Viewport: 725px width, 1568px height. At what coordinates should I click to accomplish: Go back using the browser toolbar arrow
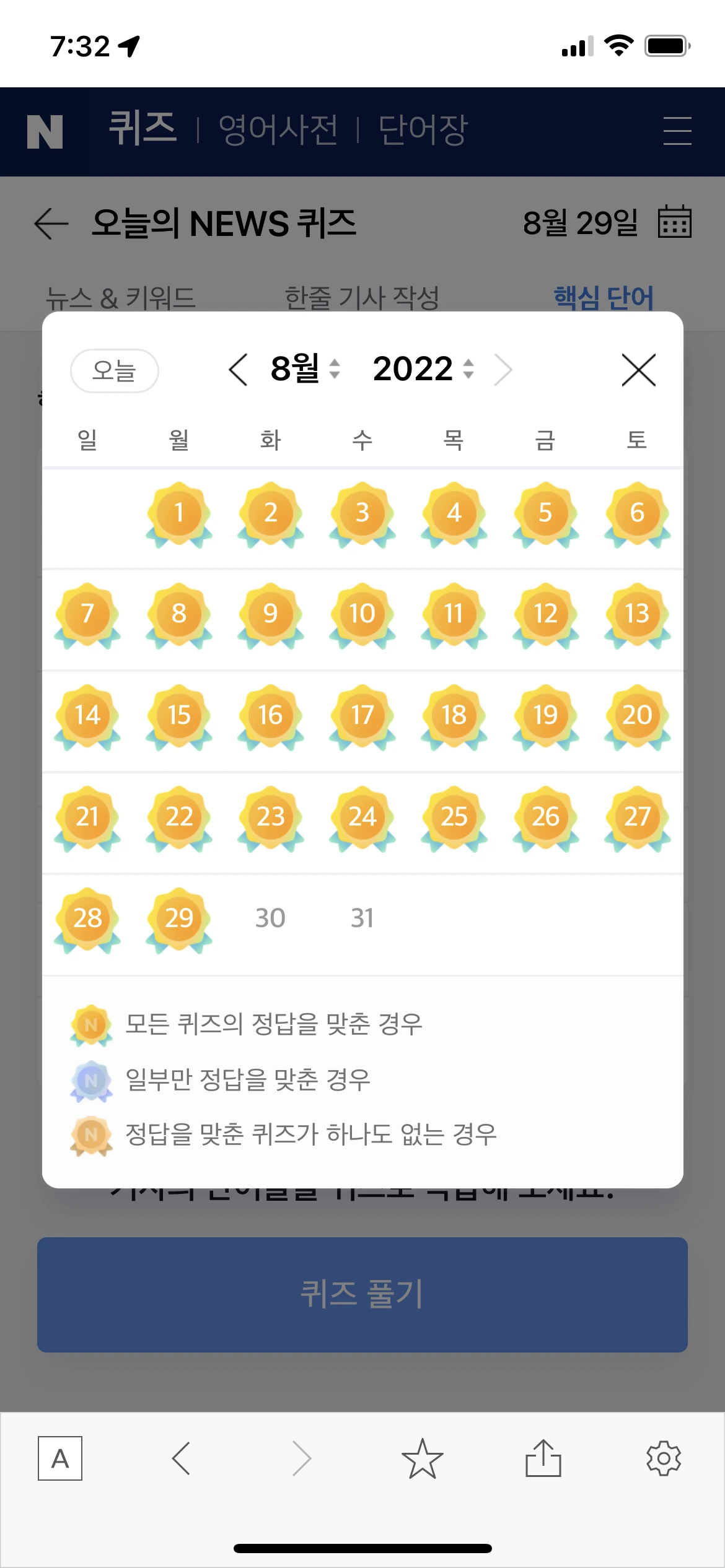point(181,1458)
